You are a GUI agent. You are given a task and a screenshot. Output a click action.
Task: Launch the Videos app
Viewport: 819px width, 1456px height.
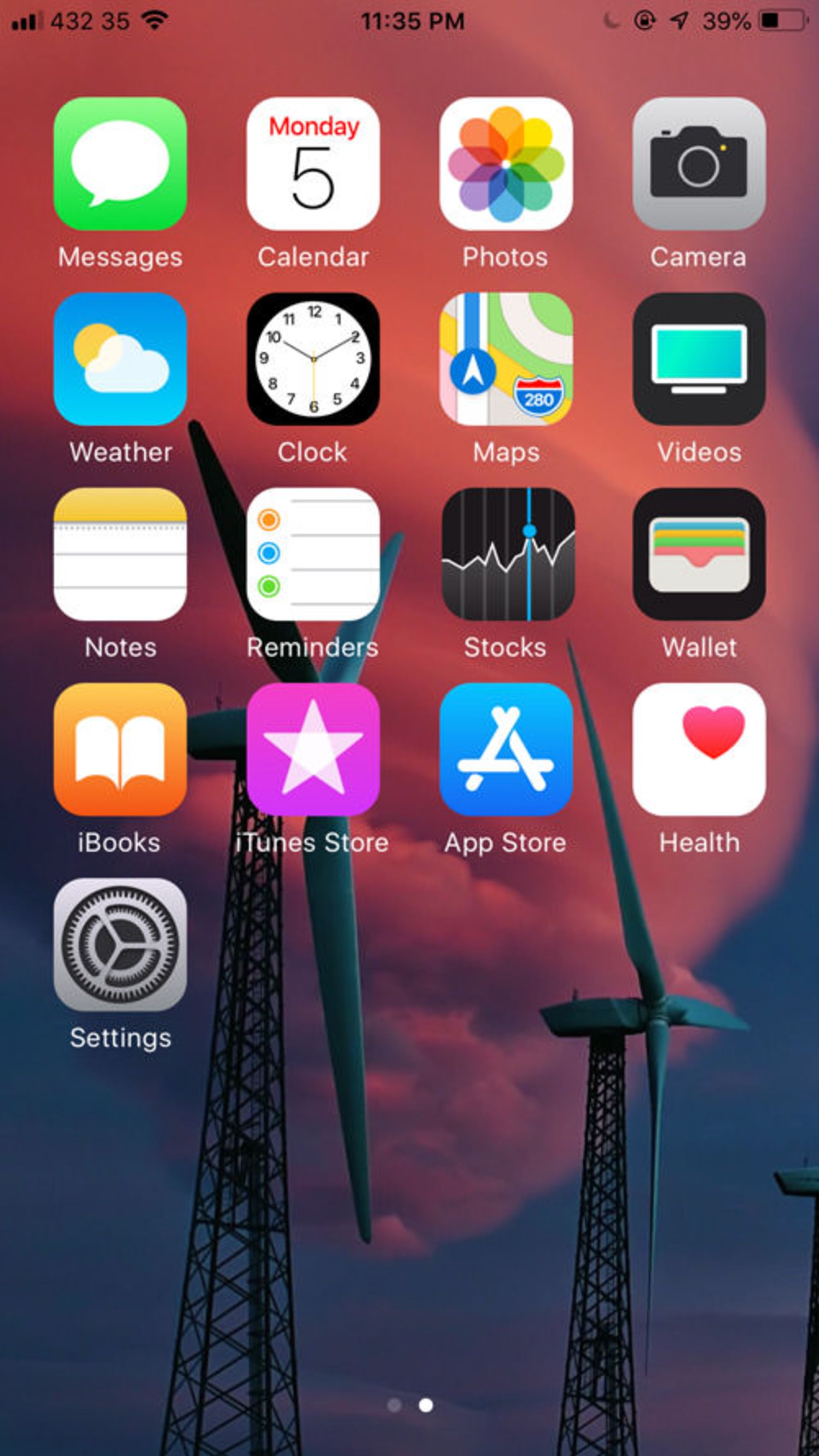pos(699,359)
